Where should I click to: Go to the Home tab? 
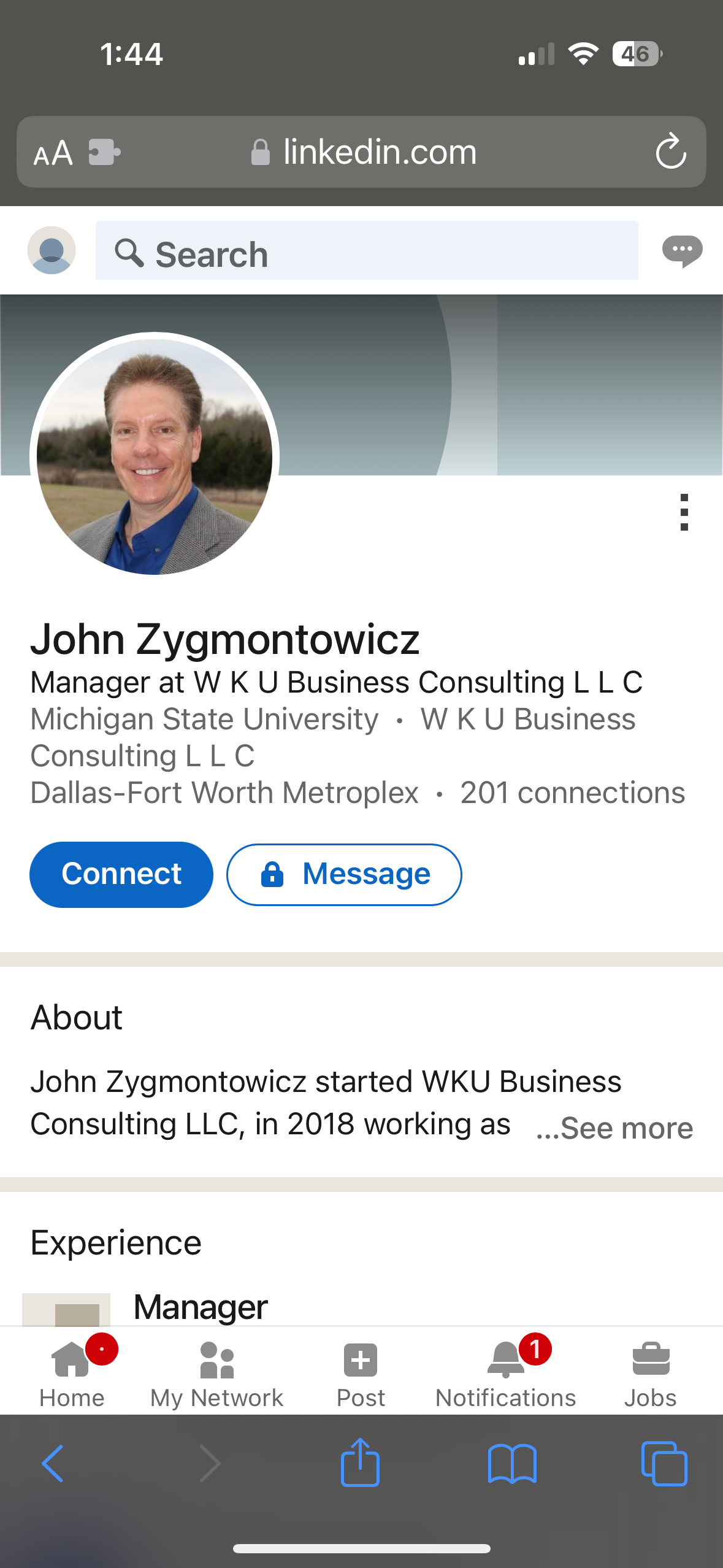72,1372
